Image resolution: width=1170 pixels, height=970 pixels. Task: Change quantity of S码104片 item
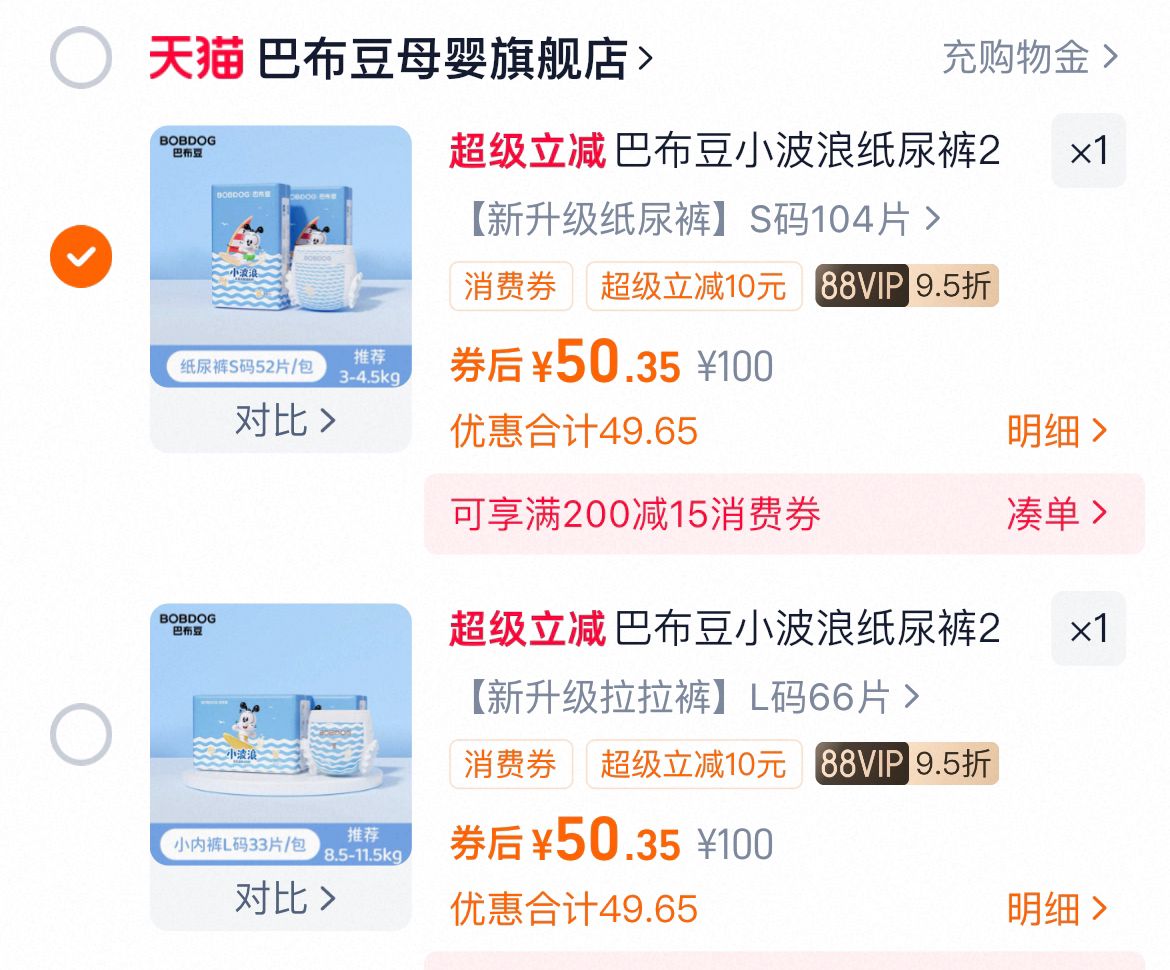click(1088, 152)
